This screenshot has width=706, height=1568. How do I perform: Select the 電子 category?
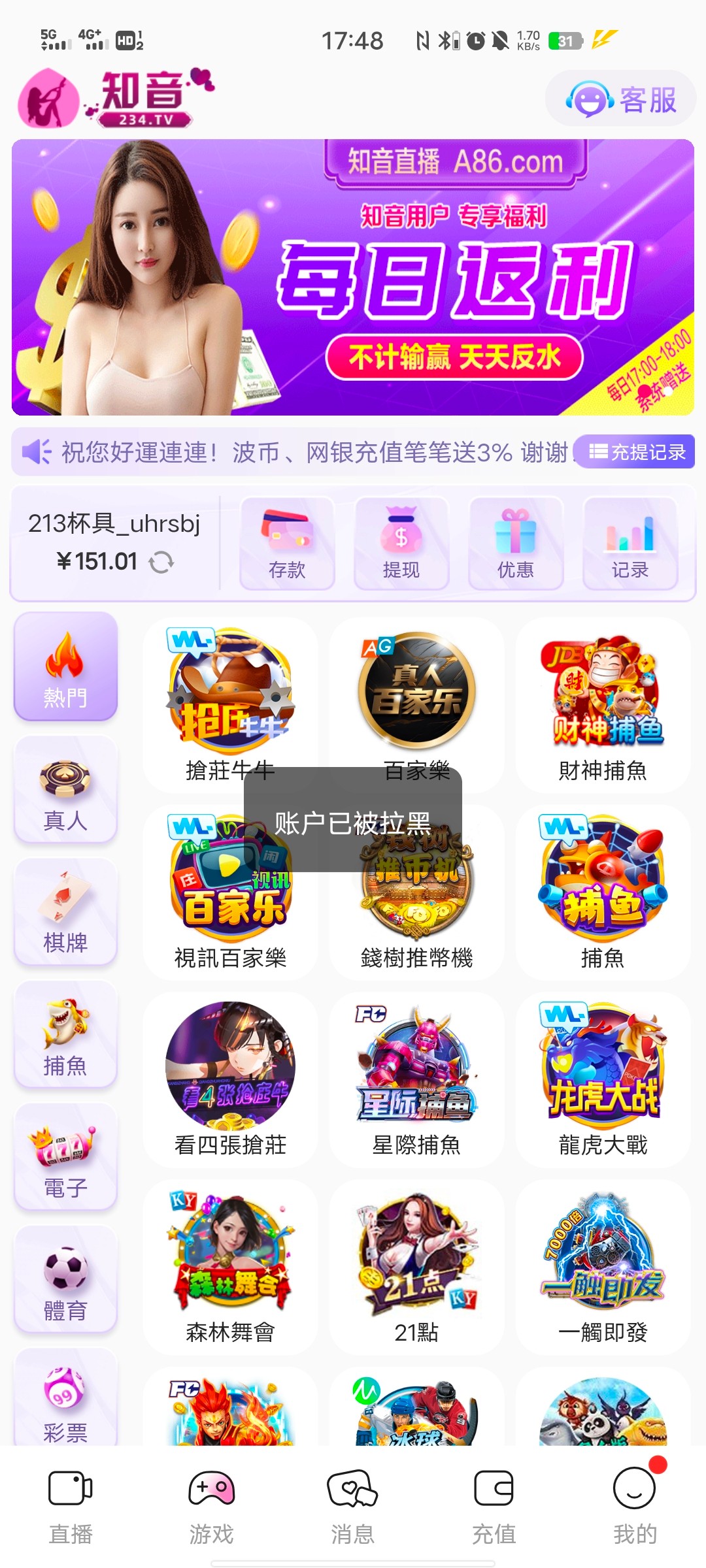65,1157
